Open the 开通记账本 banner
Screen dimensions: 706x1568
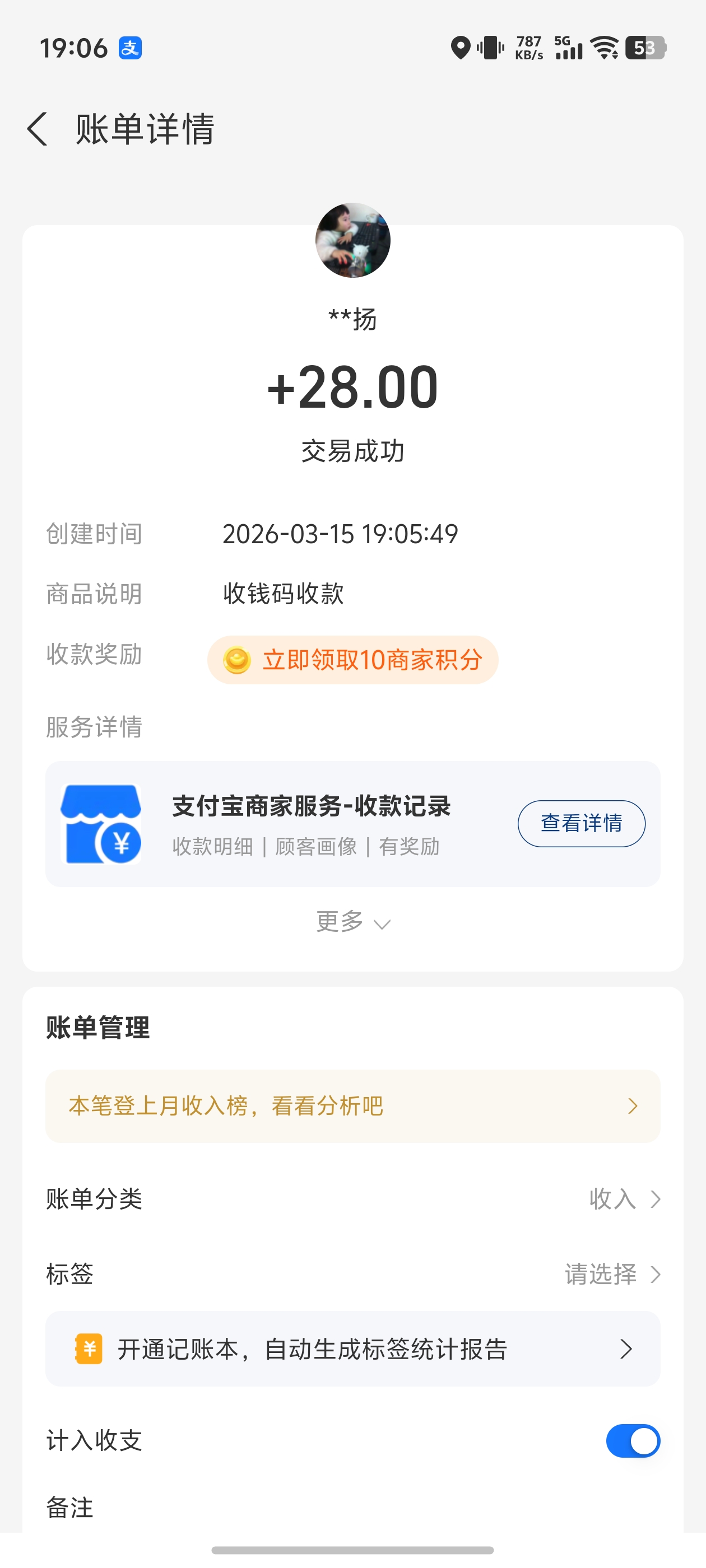pyautogui.click(x=352, y=1349)
